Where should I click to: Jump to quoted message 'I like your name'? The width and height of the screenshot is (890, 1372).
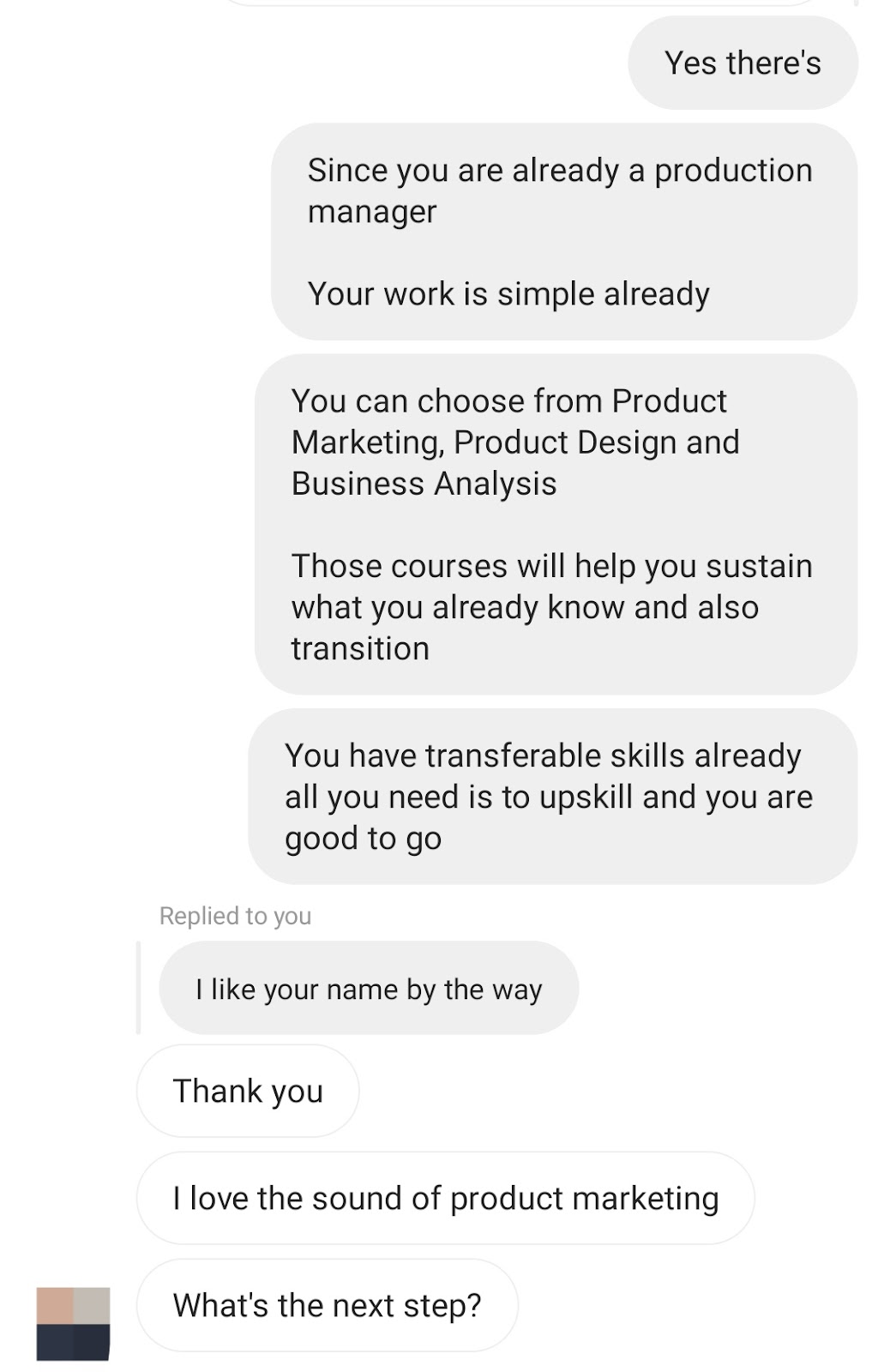[369, 989]
